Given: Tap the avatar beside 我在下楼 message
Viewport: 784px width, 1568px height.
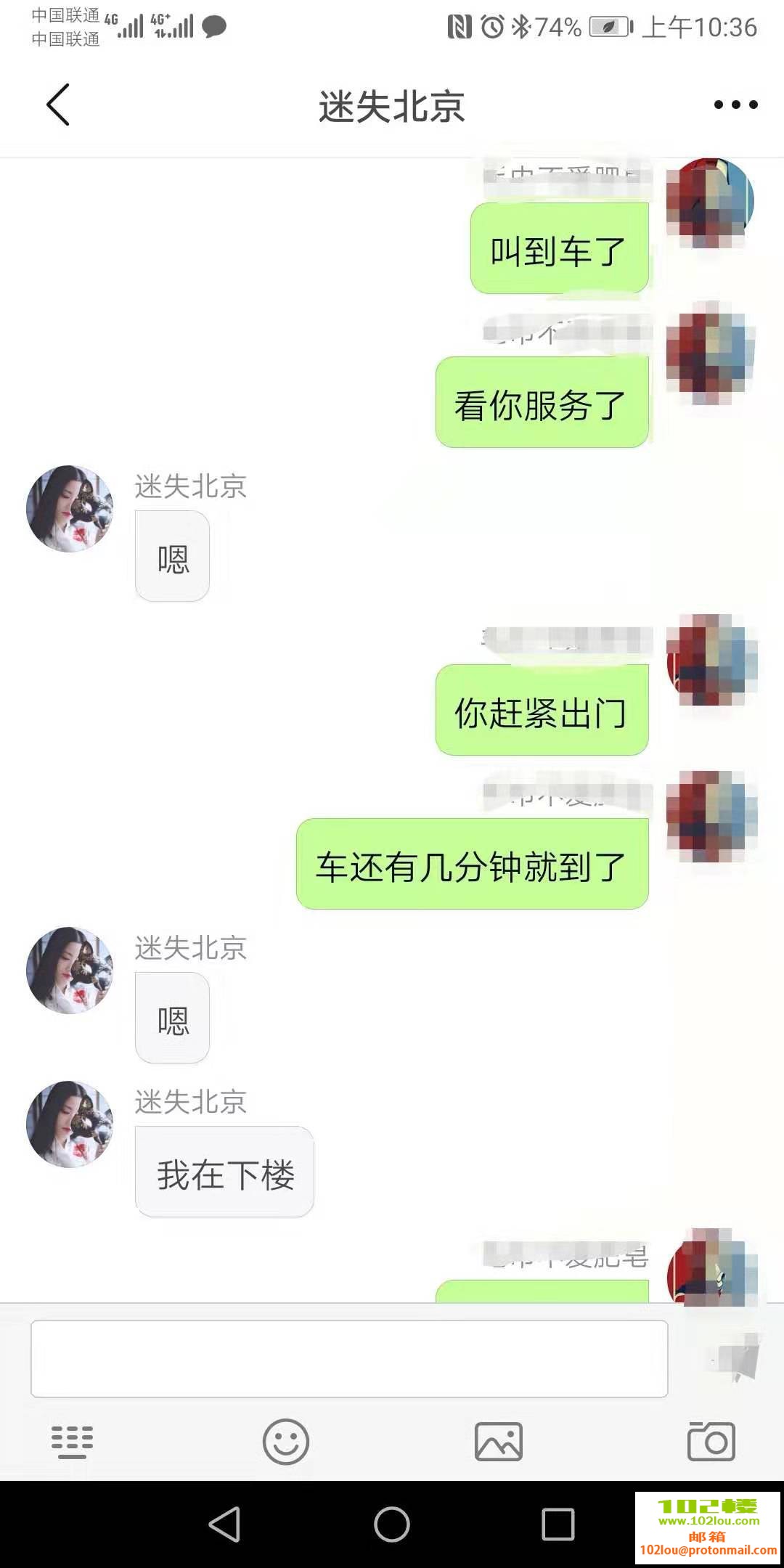Looking at the screenshot, I should pos(68,1124).
